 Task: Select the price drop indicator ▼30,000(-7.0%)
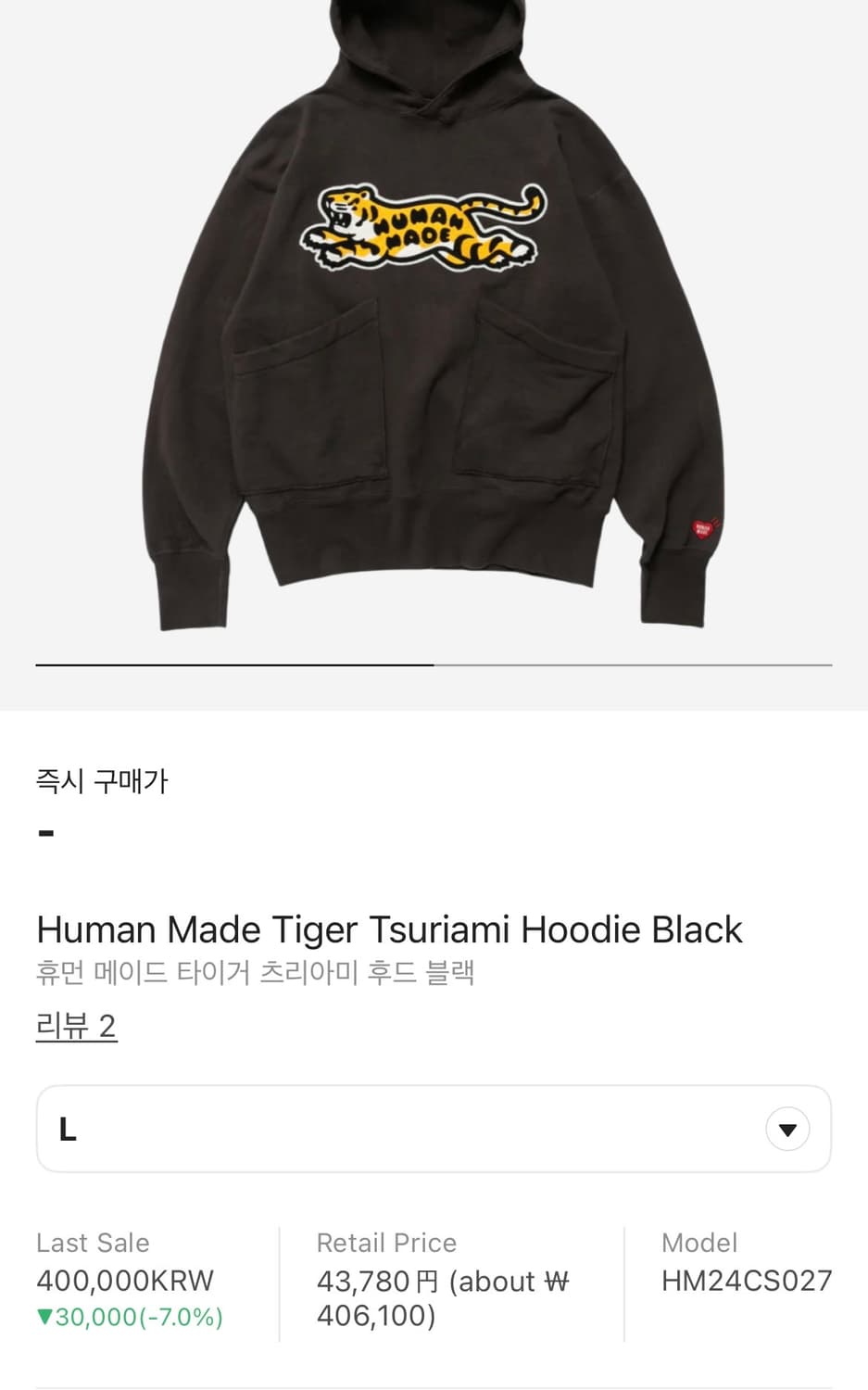coord(130,1316)
